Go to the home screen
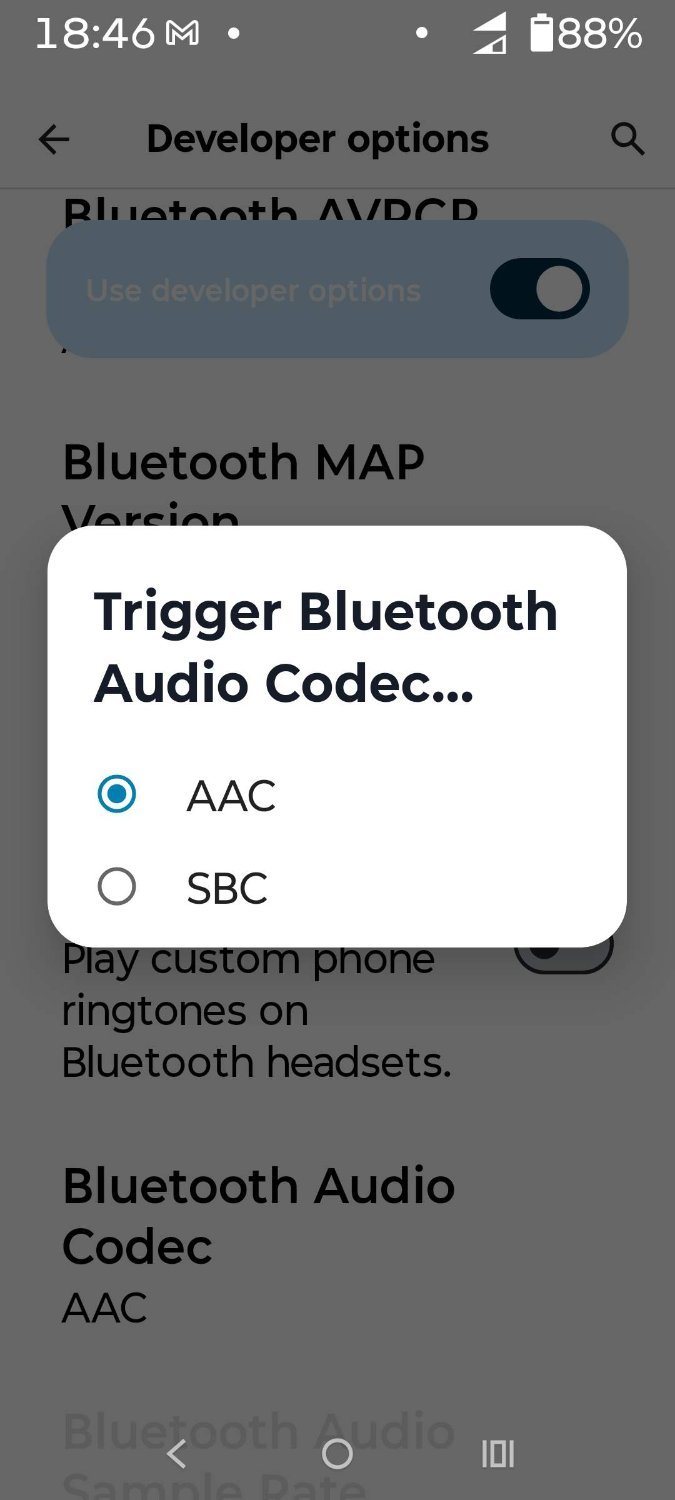This screenshot has width=675, height=1500. [337, 1453]
